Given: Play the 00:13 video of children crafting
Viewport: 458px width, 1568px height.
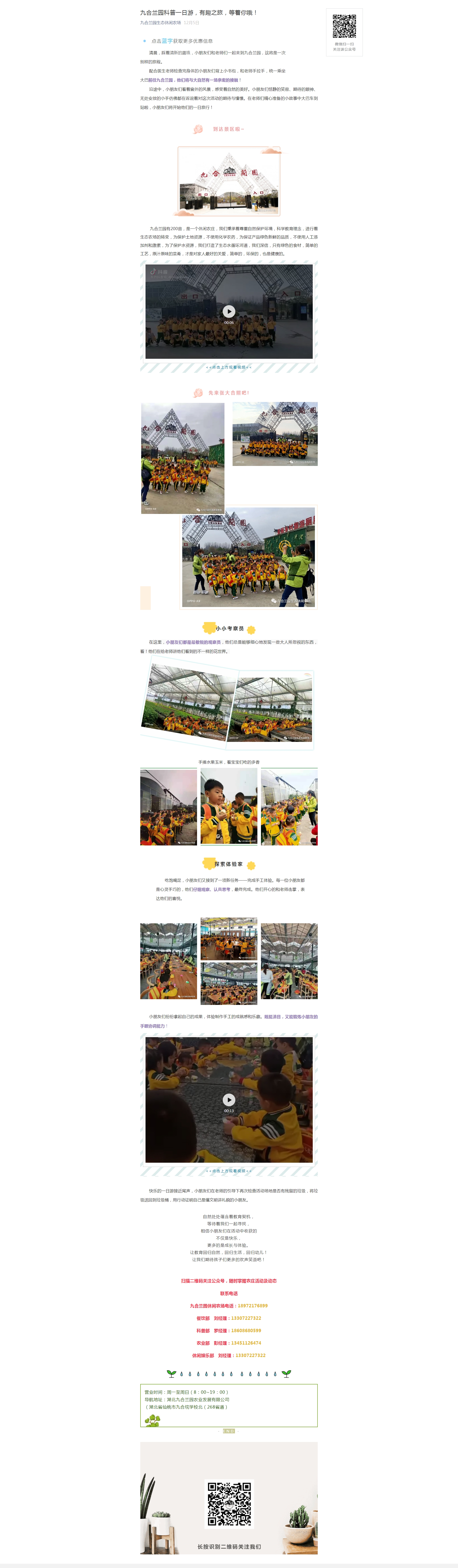Looking at the screenshot, I should coord(229,1099).
